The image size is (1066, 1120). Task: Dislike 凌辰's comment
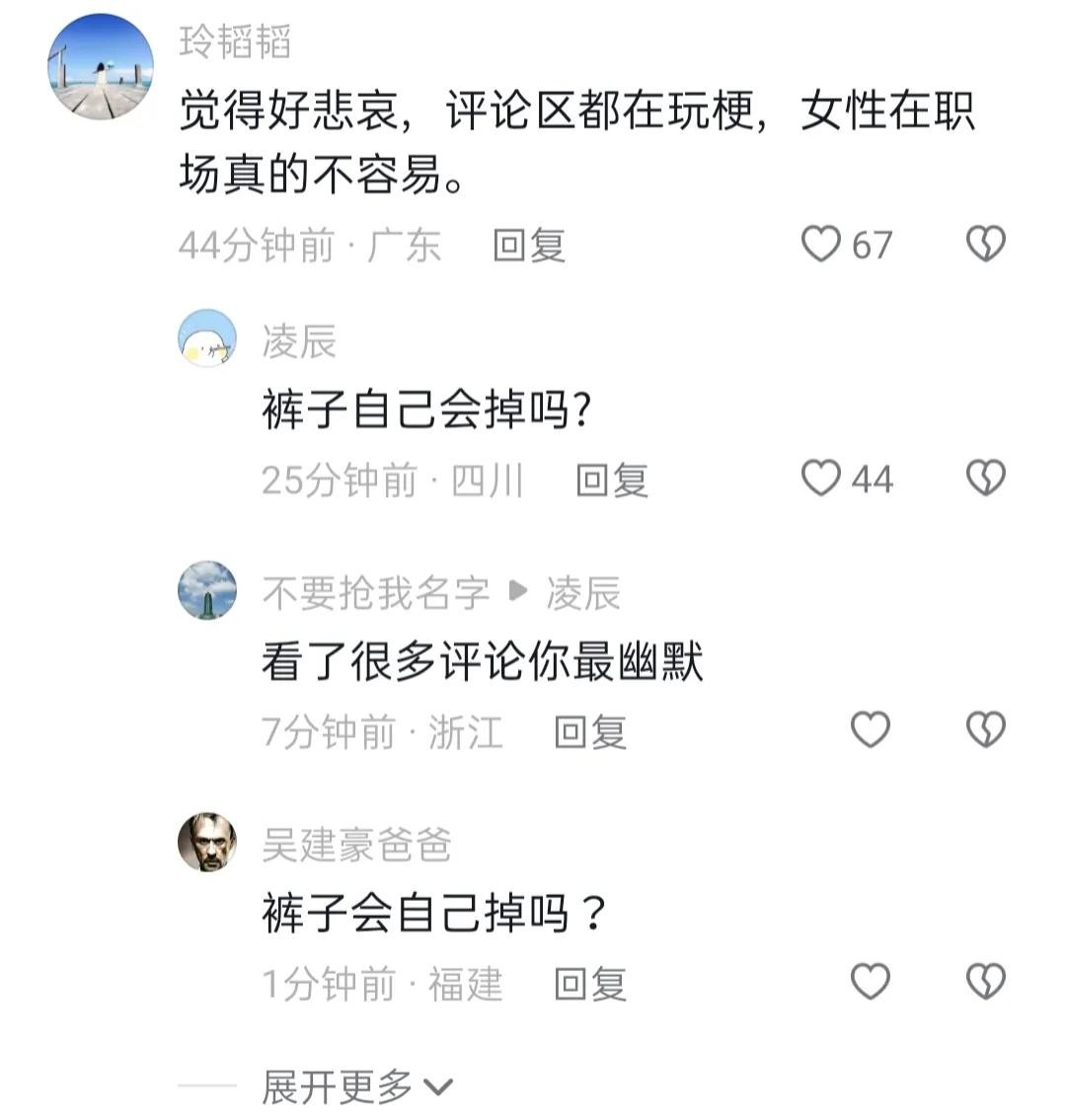pyautogui.click(x=985, y=479)
